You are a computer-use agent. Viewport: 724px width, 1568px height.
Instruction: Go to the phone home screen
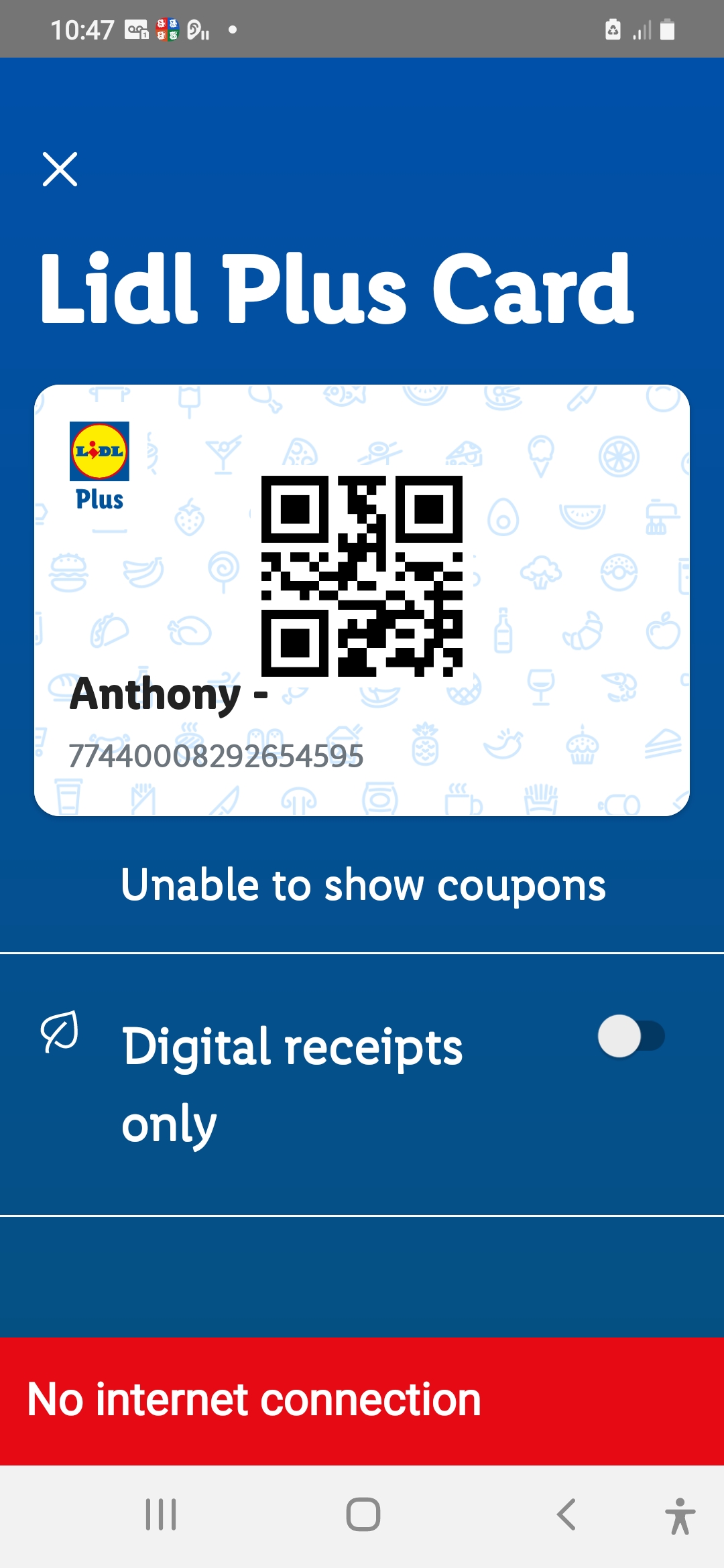point(363,1514)
